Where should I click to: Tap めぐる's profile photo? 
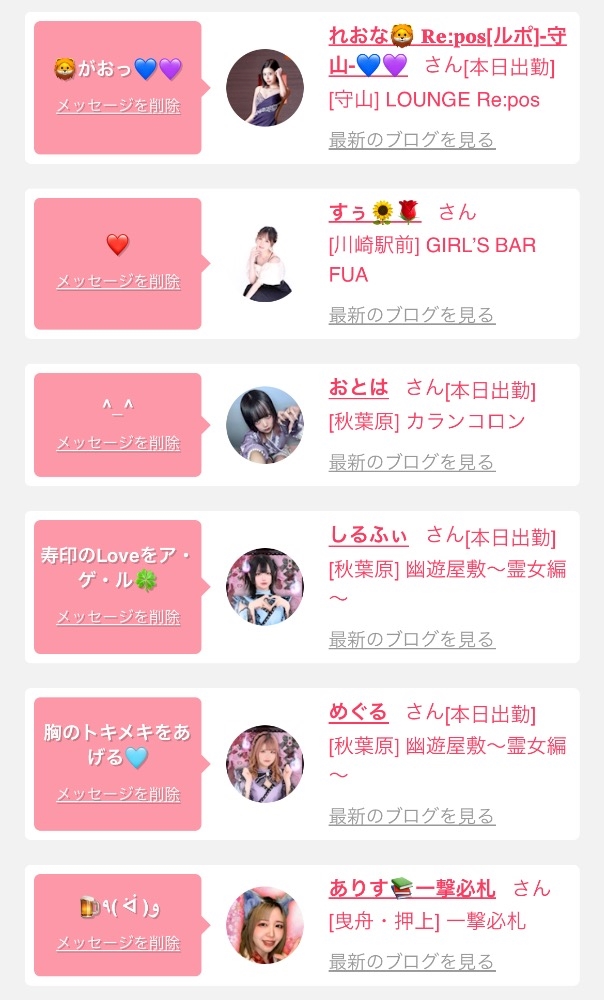coord(265,763)
